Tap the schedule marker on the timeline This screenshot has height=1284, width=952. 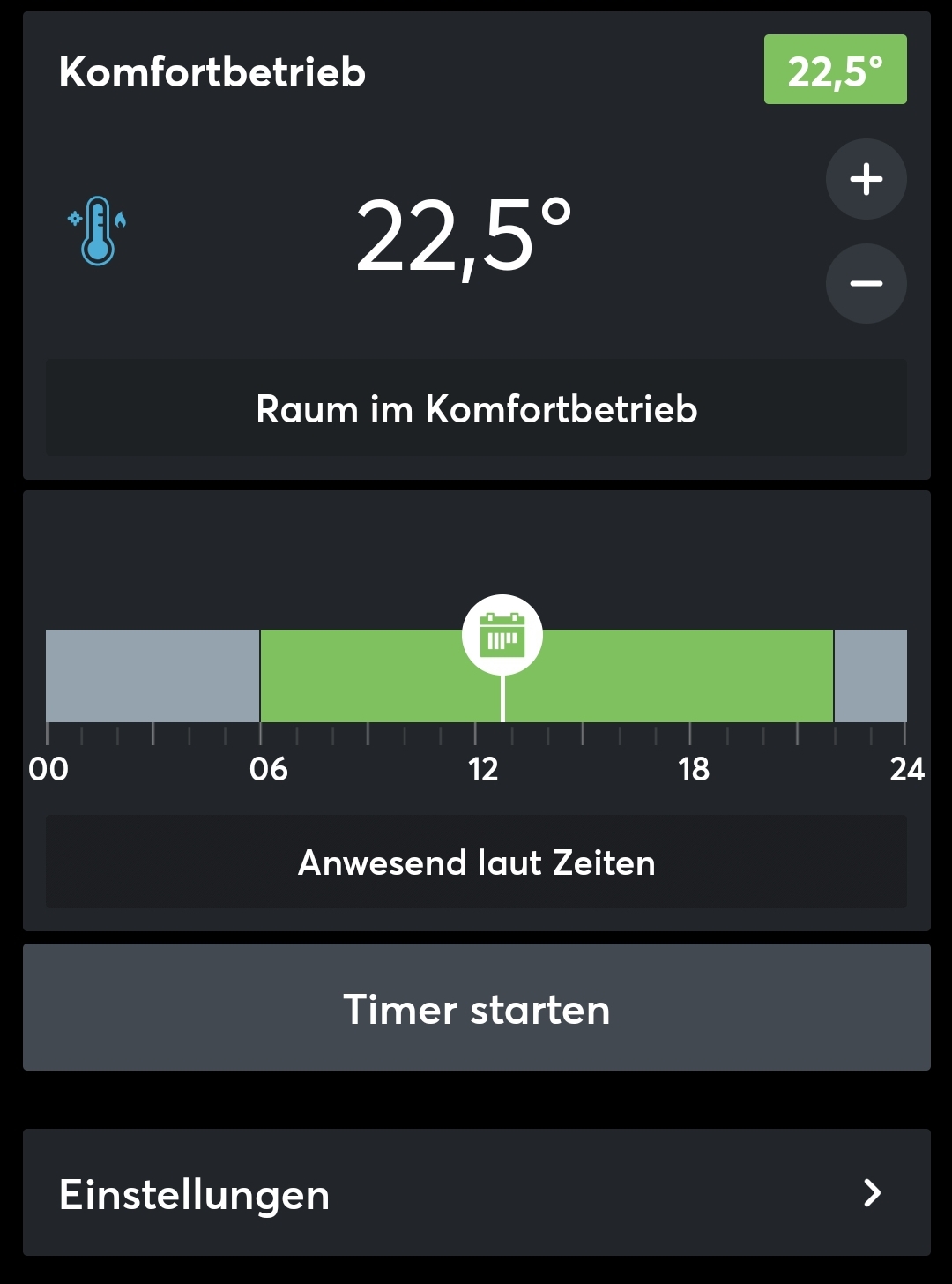502,635
